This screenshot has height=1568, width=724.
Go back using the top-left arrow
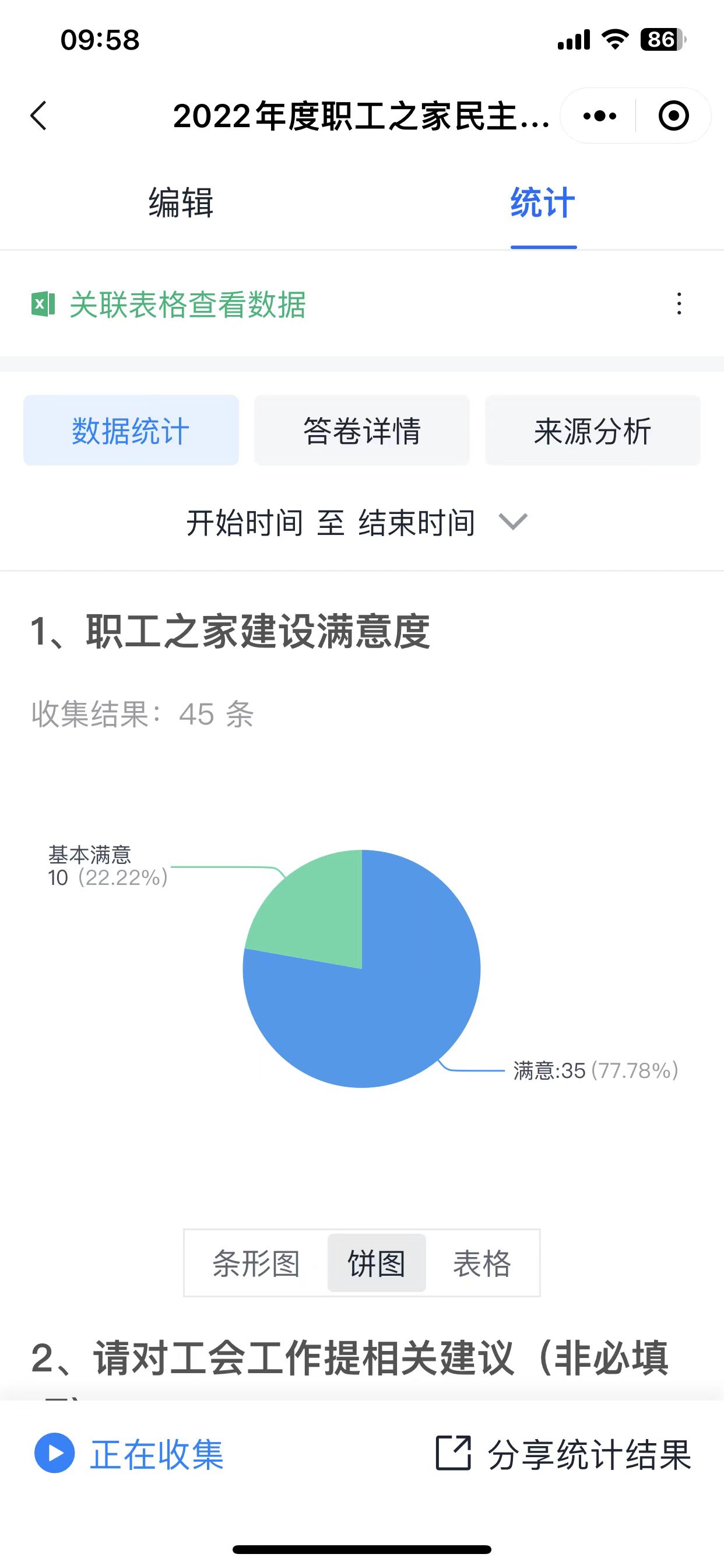point(39,116)
